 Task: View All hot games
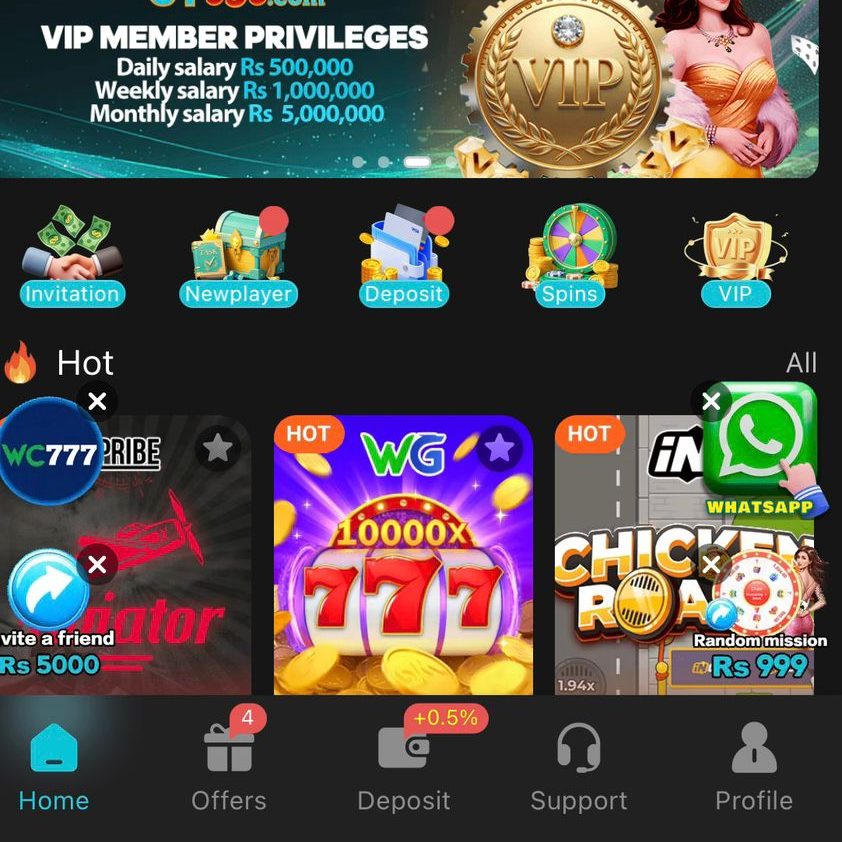[x=801, y=363]
